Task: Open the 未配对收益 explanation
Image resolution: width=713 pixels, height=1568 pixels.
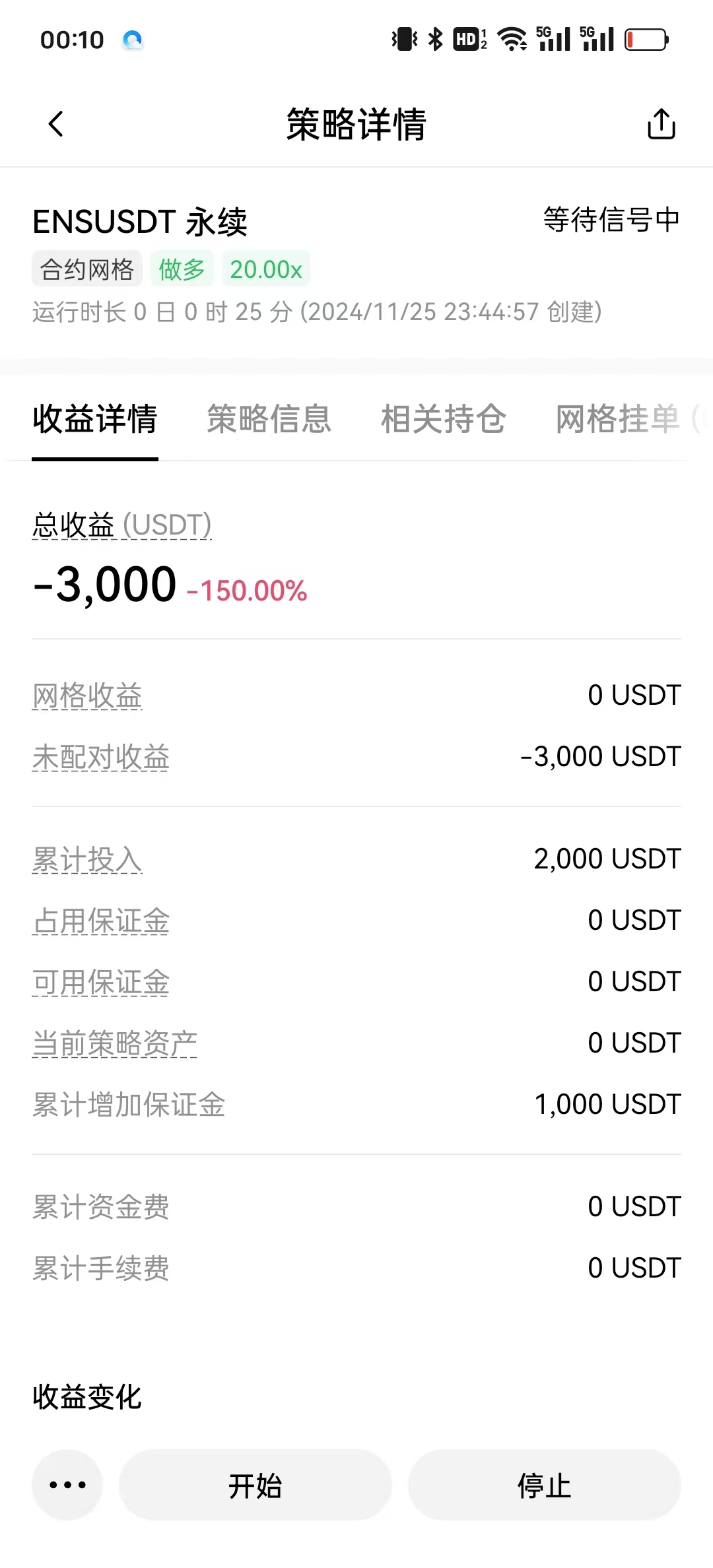Action: click(101, 757)
